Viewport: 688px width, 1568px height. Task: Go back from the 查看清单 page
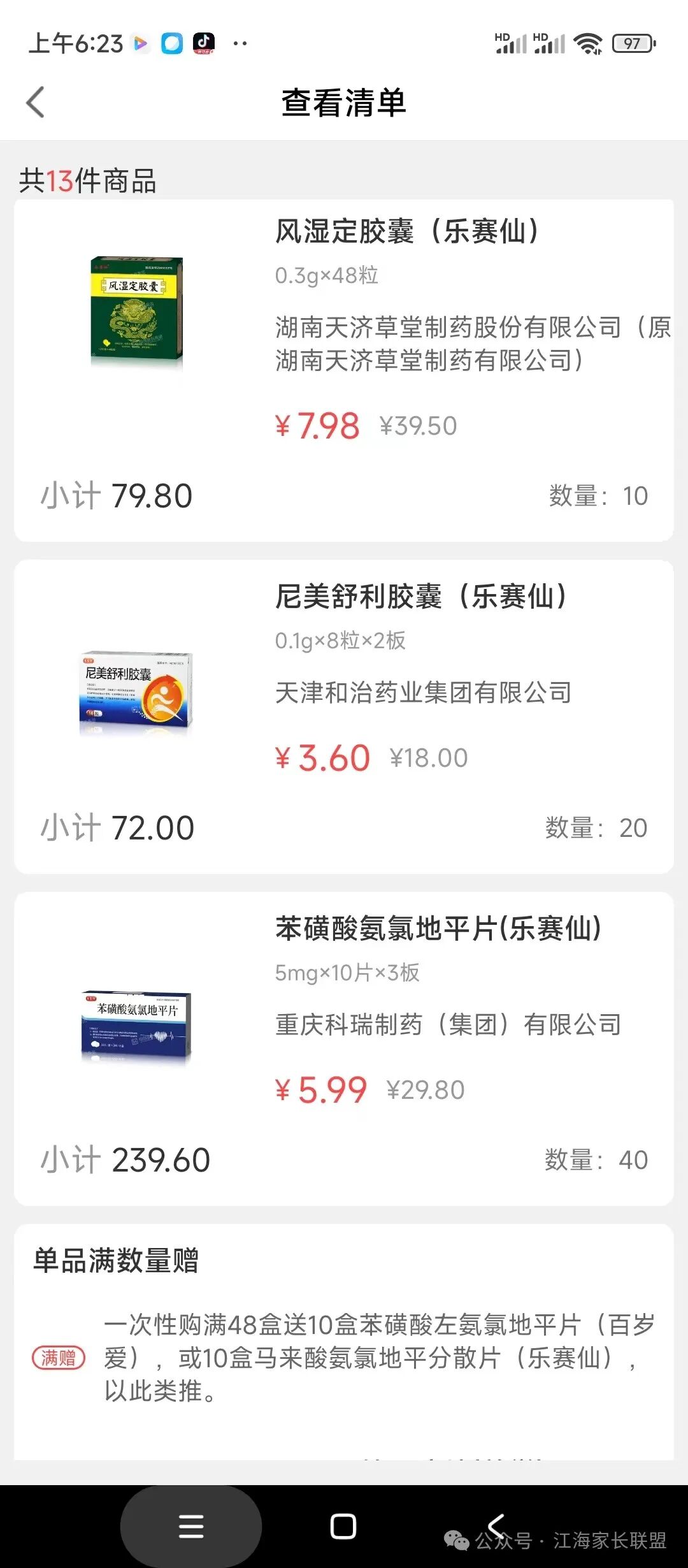[36, 102]
